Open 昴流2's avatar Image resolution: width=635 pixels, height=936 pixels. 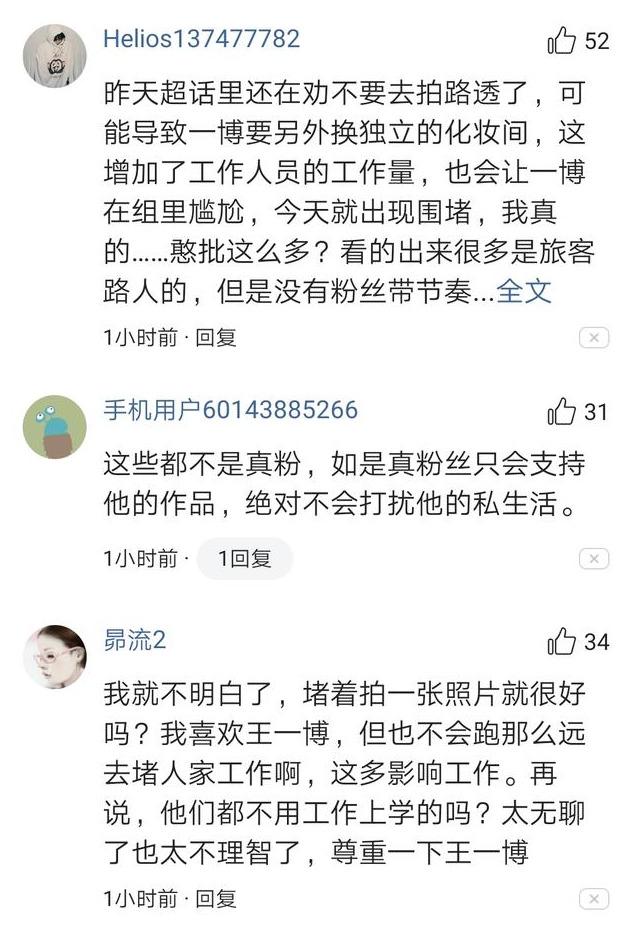55,656
